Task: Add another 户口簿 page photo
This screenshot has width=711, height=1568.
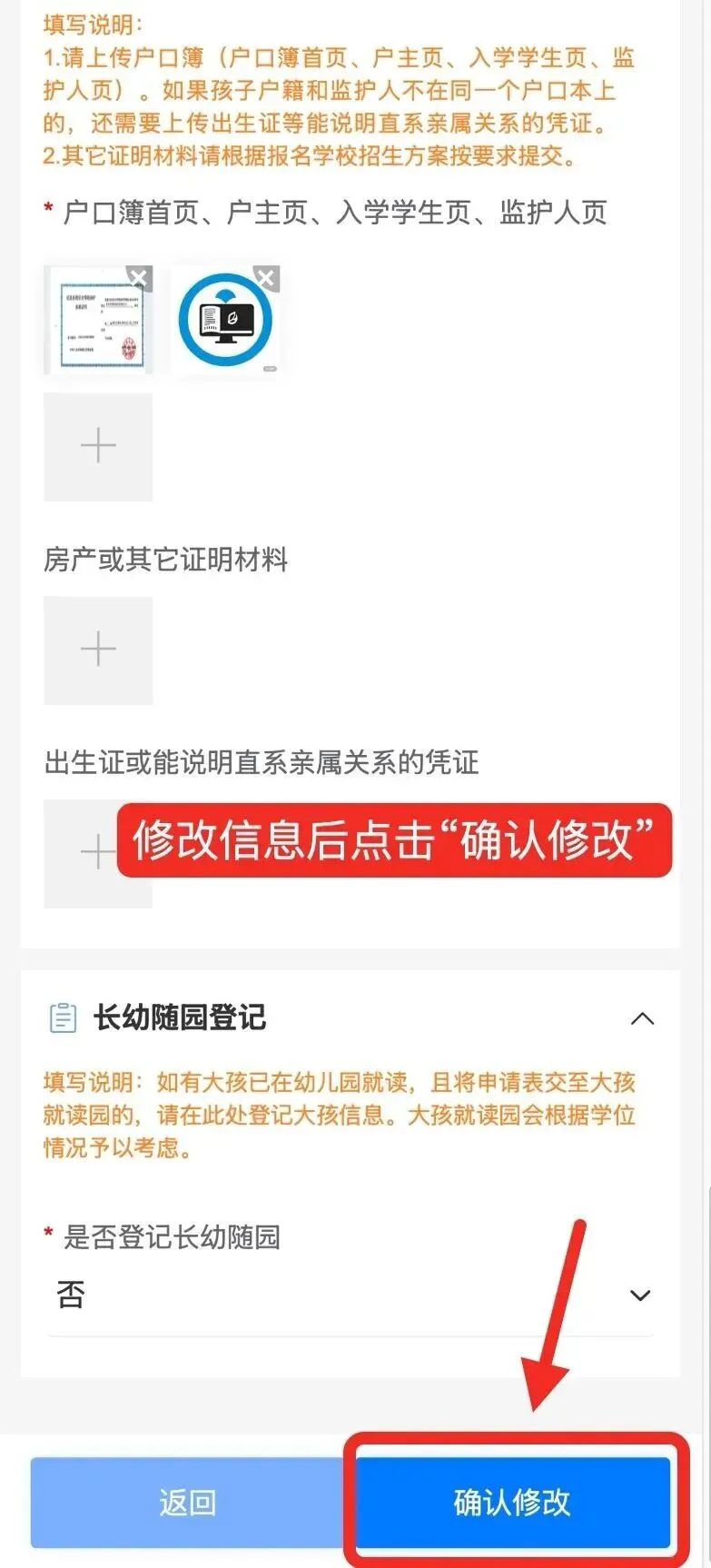Action: (98, 447)
